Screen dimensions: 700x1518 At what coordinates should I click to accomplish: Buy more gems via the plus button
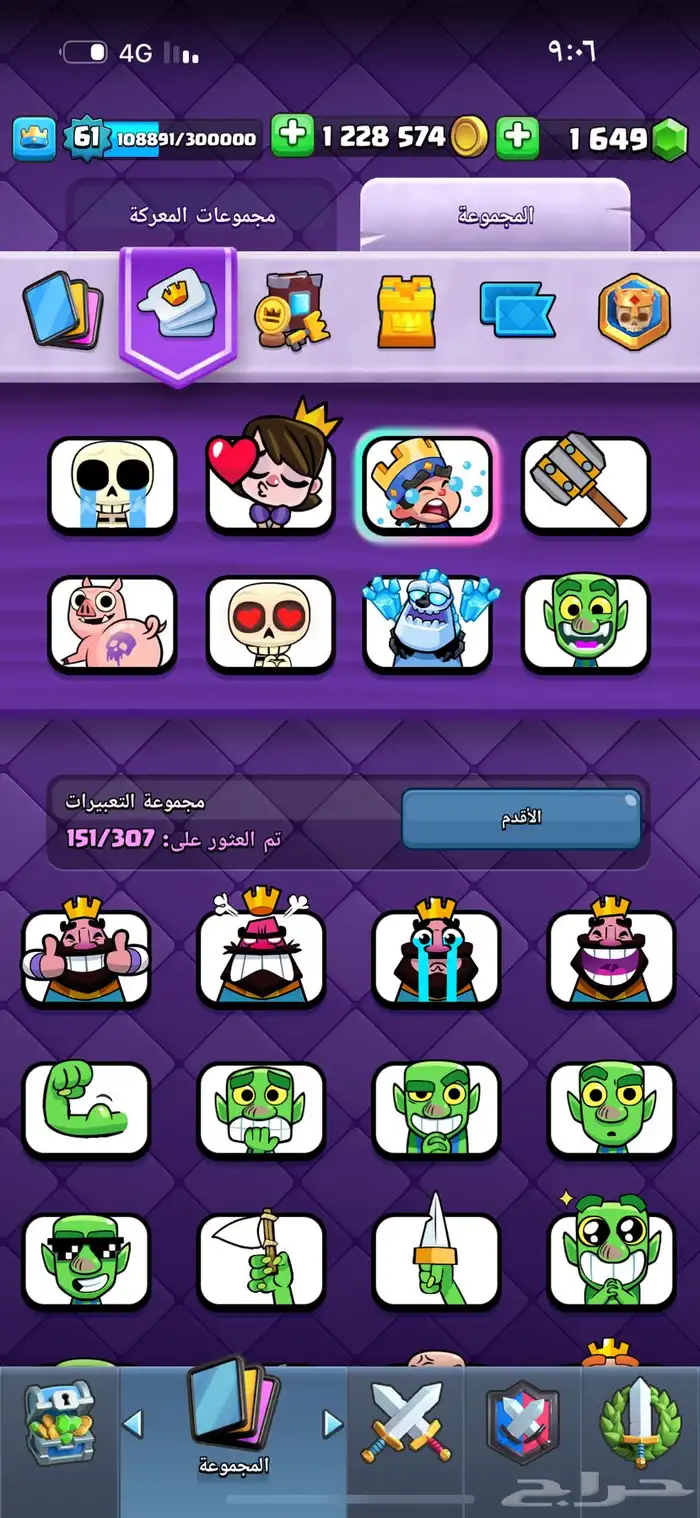coord(518,138)
